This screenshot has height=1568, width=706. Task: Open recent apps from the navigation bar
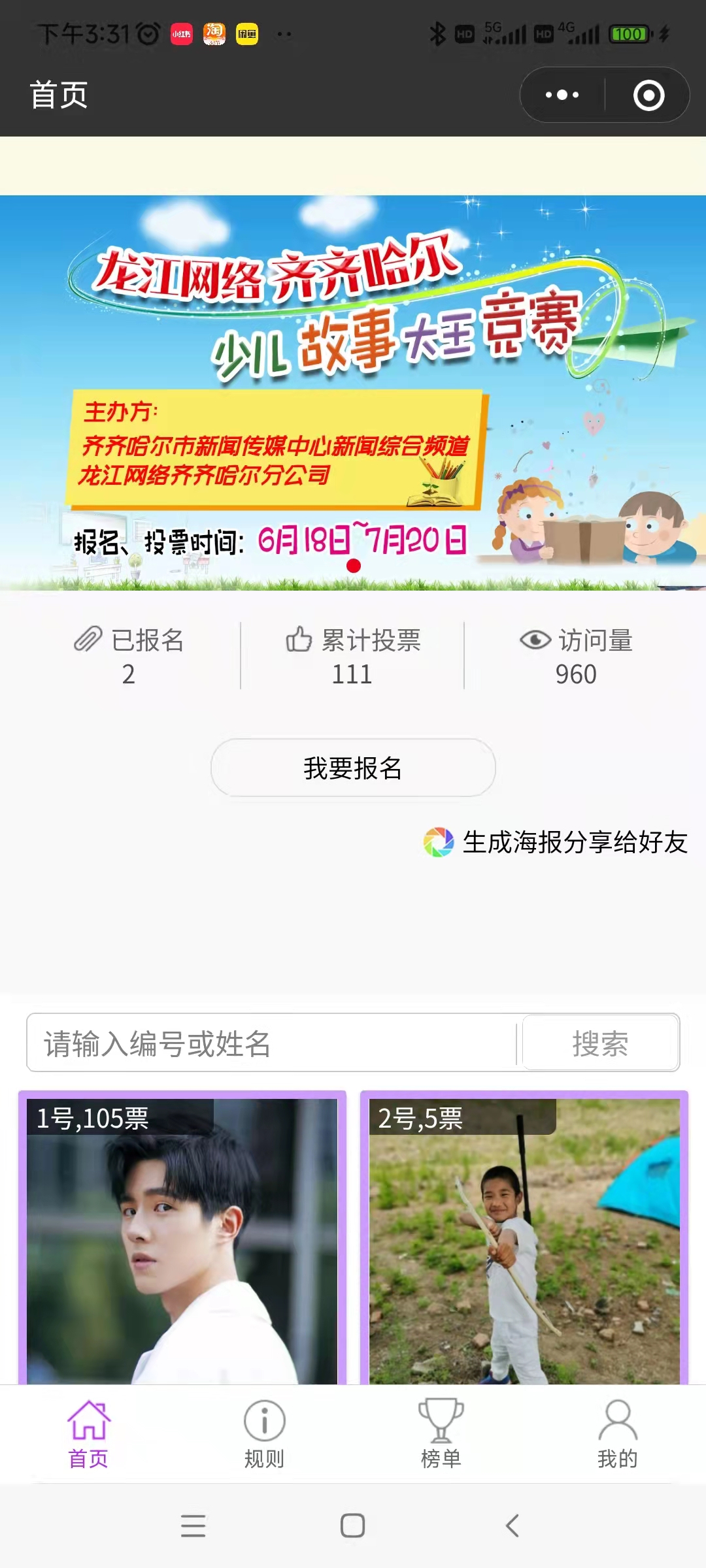coord(193,1526)
